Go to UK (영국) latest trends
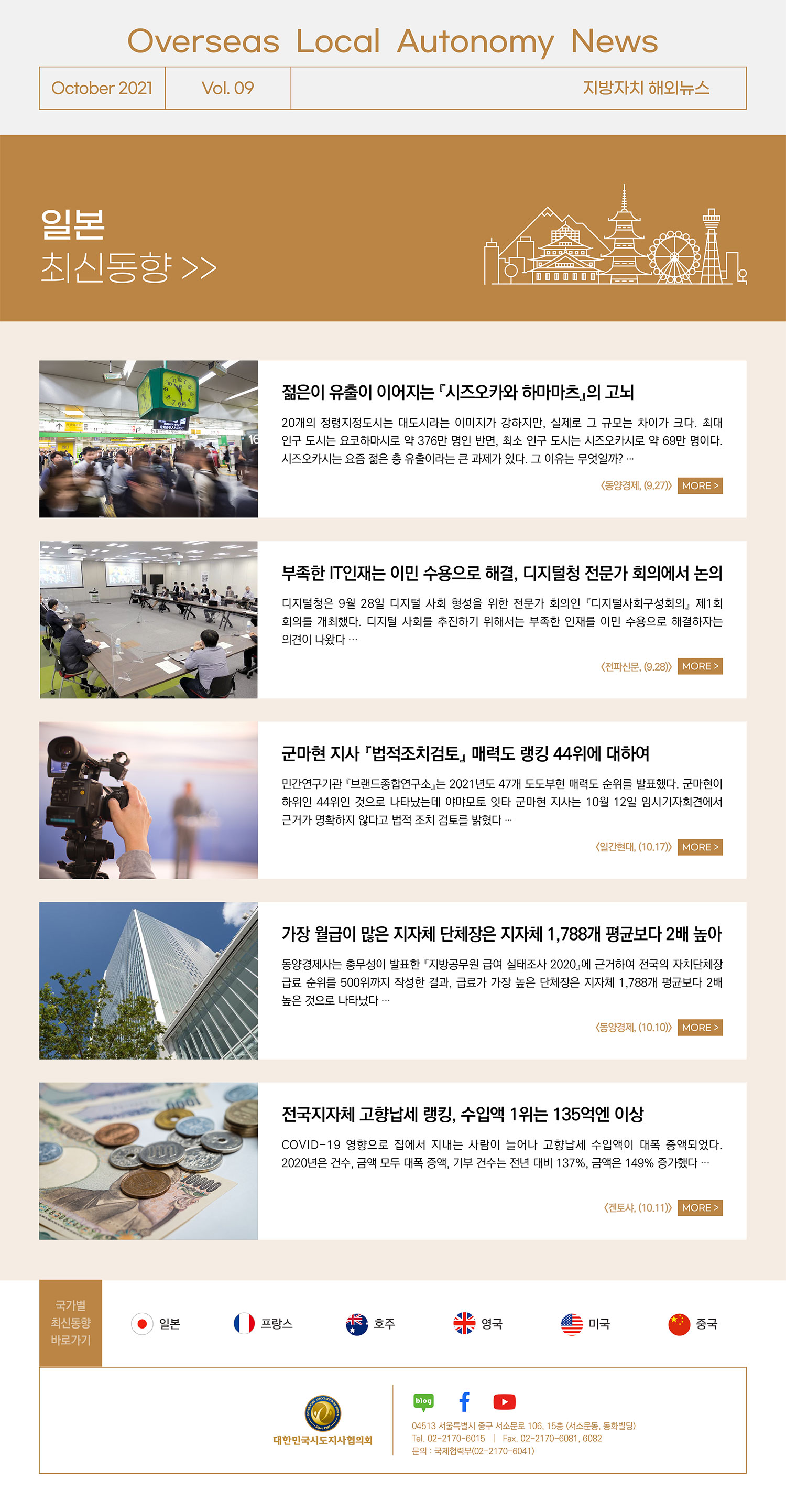786x1512 pixels. 478,1324
